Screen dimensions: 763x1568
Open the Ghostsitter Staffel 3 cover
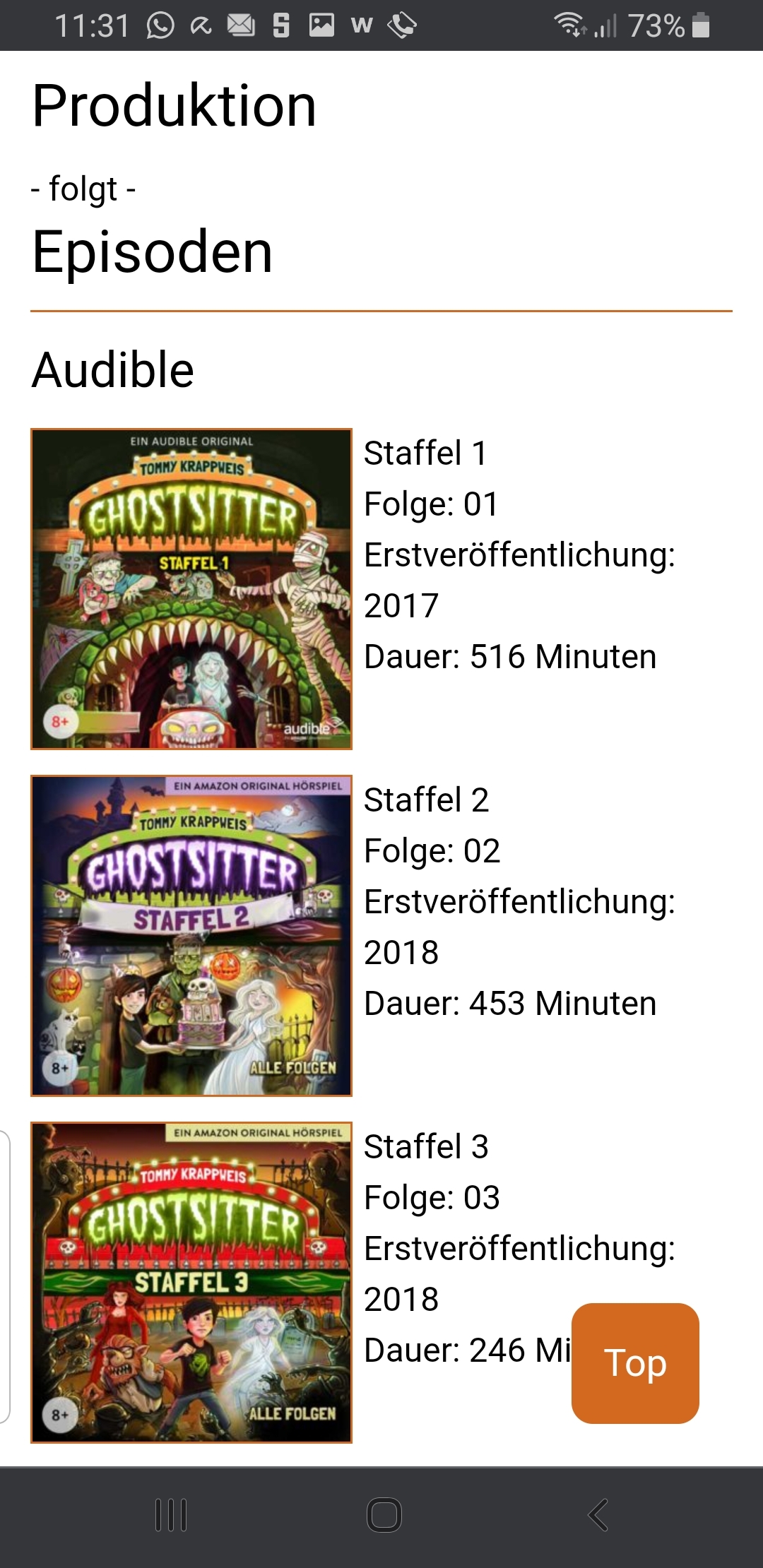coord(191,1282)
